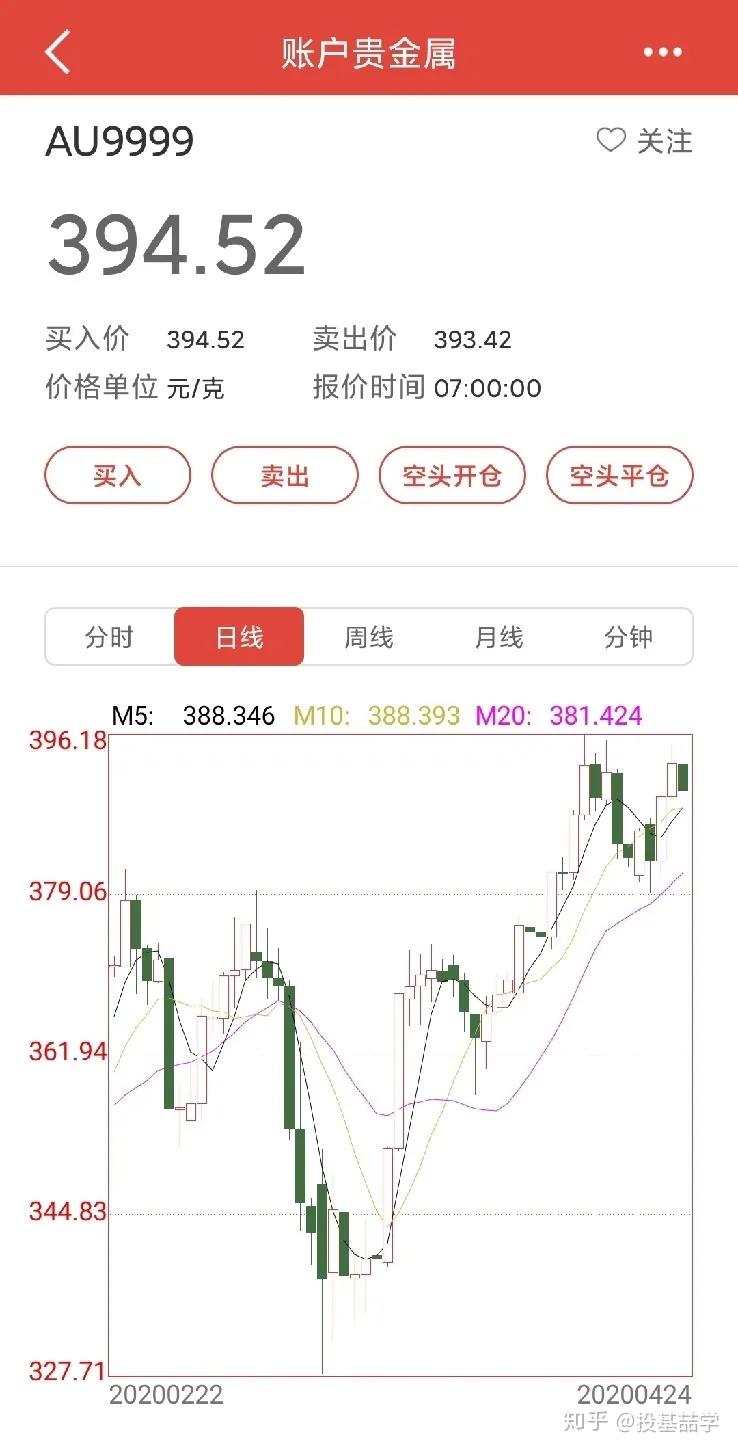Switch to the 周线 weekly chart
The width and height of the screenshot is (738, 1452).
click(x=369, y=637)
